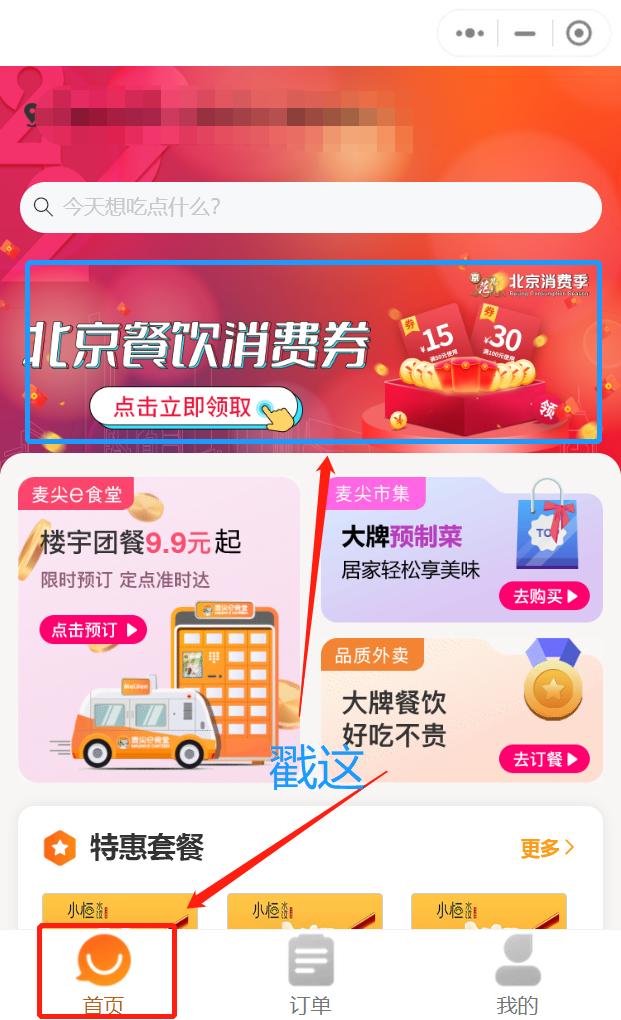Close the mini program with the circle icon
The image size is (621, 1020).
[x=579, y=33]
